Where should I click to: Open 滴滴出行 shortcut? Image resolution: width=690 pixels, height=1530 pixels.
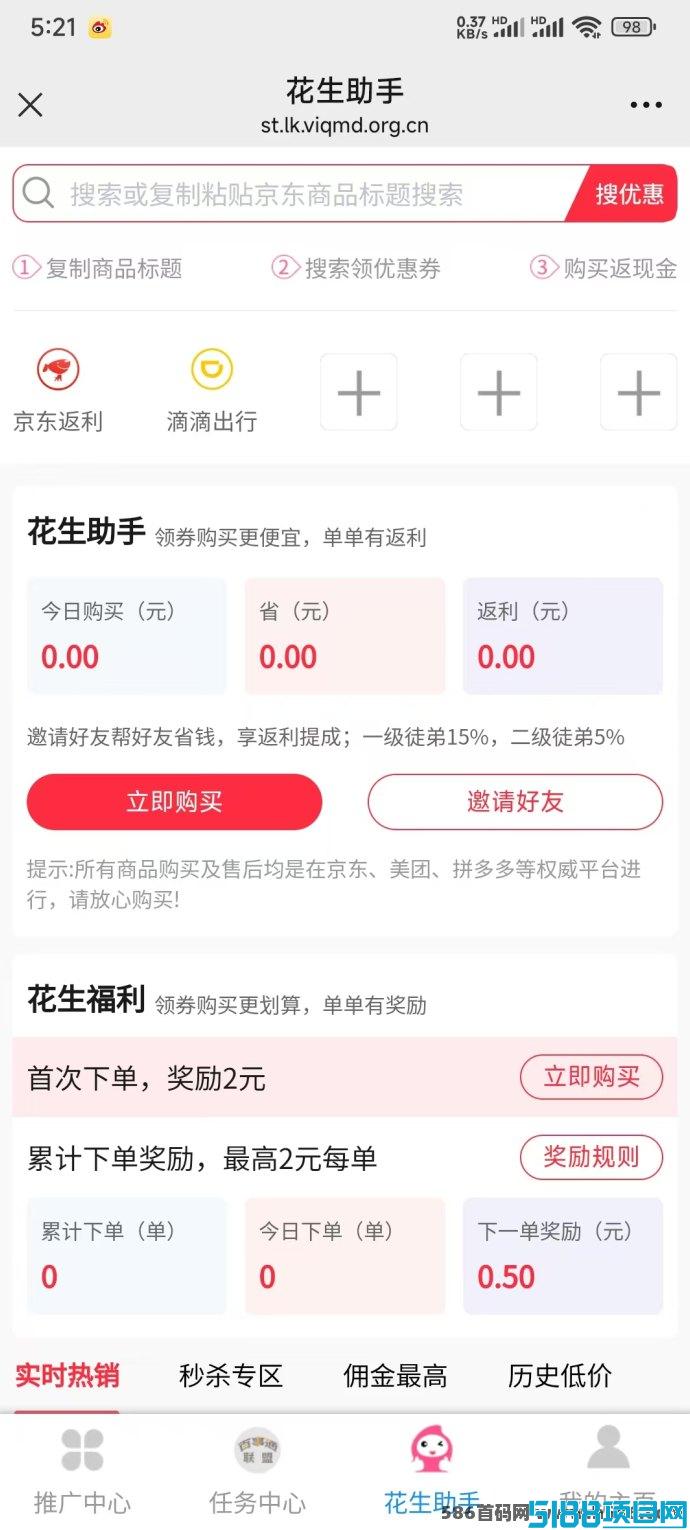click(212, 391)
